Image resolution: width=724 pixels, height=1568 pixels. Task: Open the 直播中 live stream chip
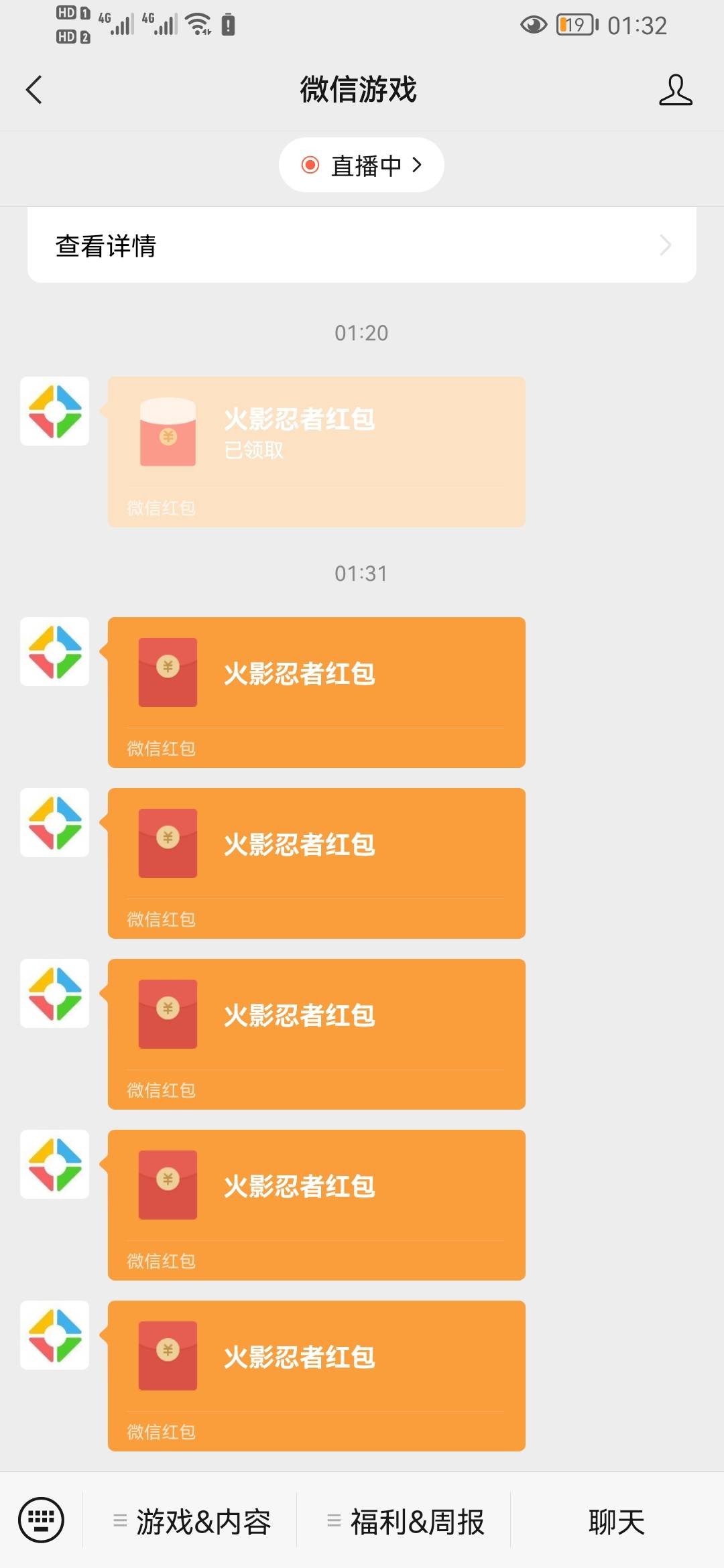point(361,165)
